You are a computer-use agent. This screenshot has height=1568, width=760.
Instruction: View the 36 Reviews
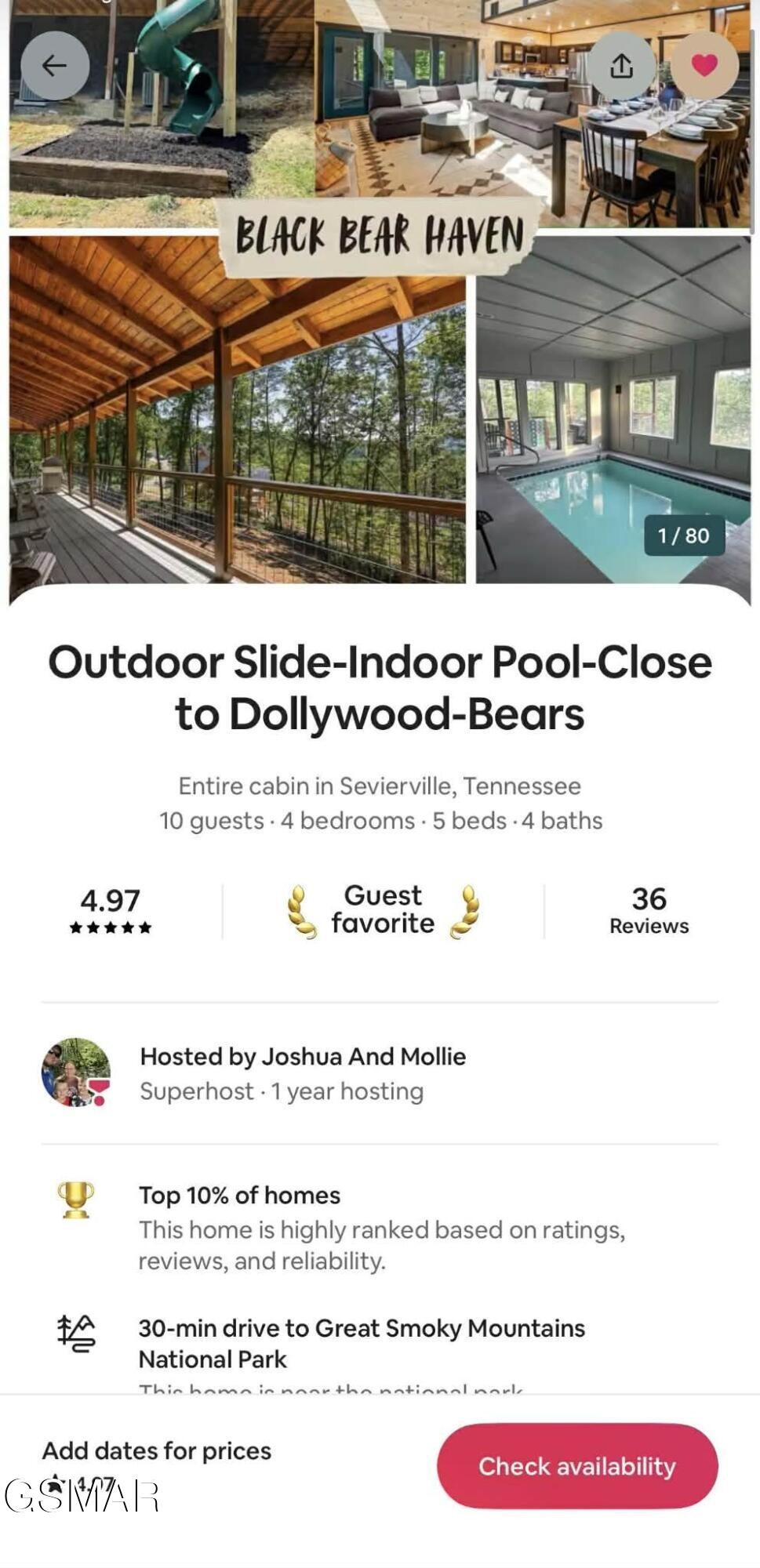[x=649, y=910]
